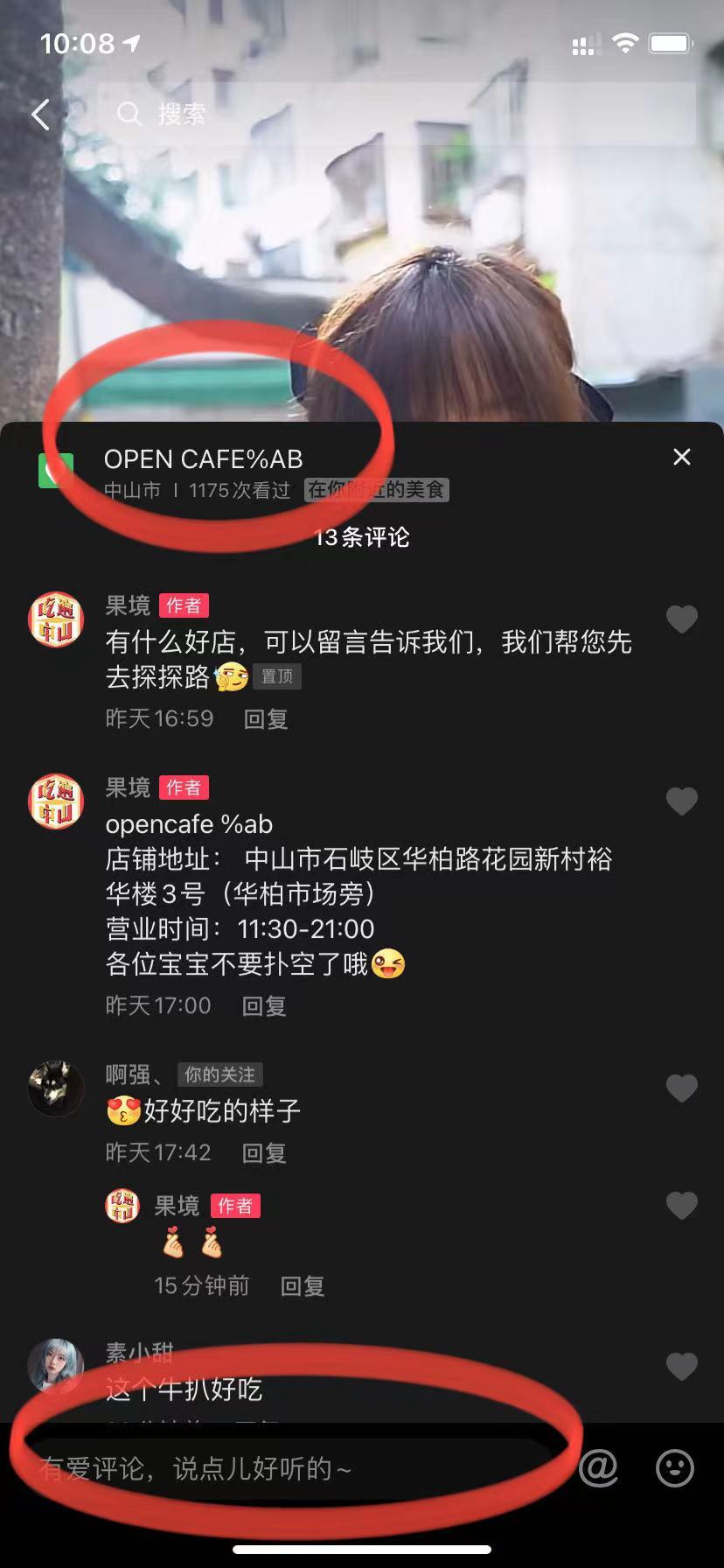The height and width of the screenshot is (1568, 724).
Task: Tap the 搜索 search box
Action: [402, 114]
